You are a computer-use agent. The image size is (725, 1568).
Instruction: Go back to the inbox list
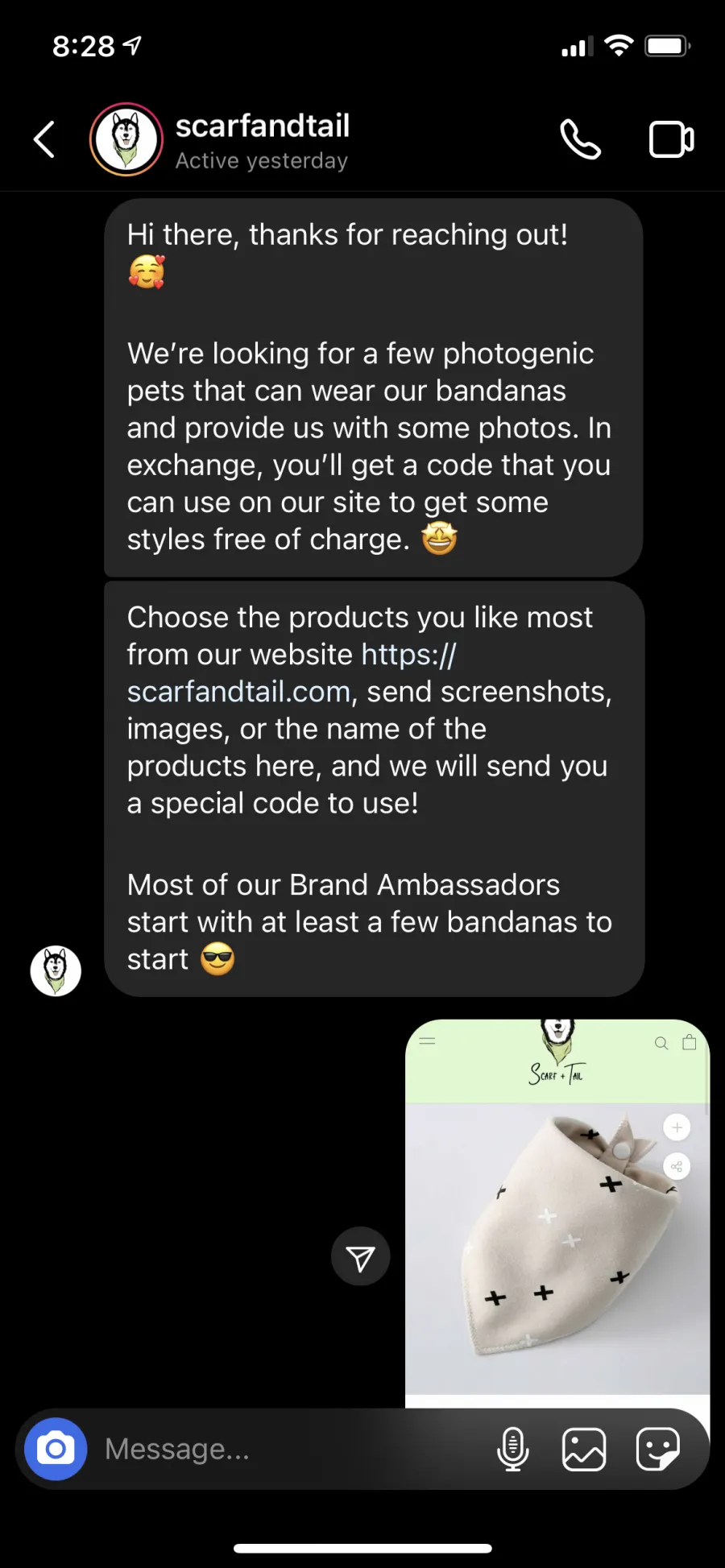(44, 139)
